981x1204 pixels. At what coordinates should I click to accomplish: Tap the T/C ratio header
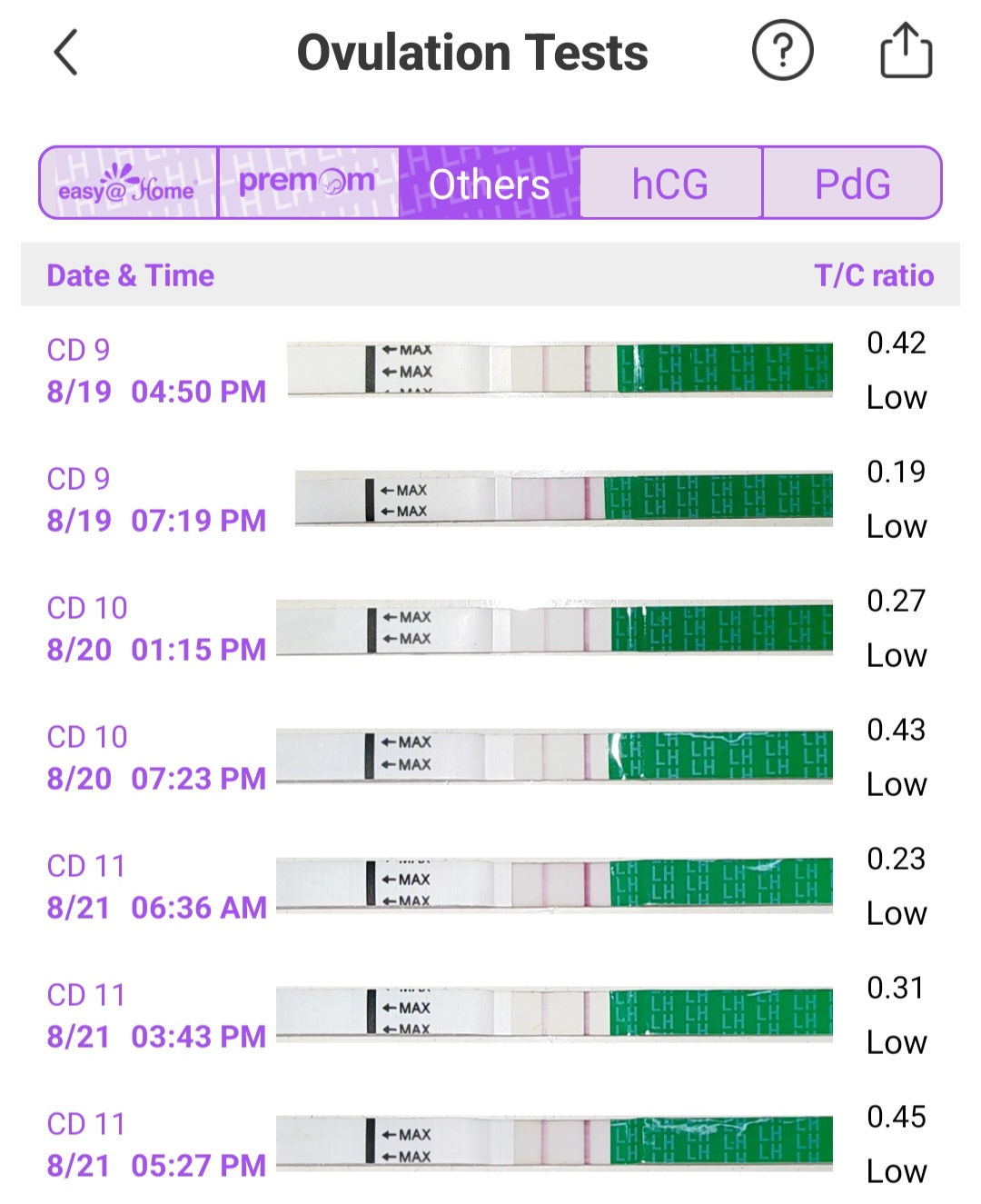(874, 275)
